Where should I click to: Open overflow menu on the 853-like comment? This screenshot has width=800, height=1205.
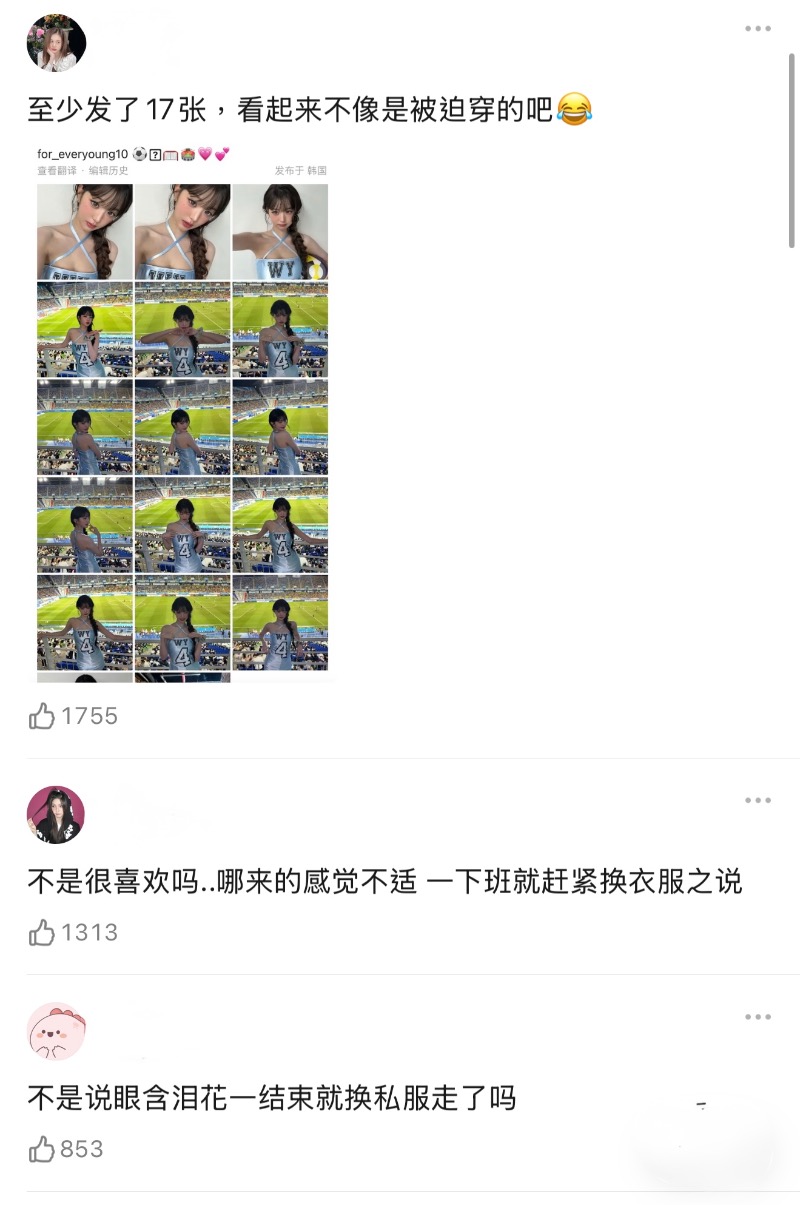click(x=757, y=1018)
